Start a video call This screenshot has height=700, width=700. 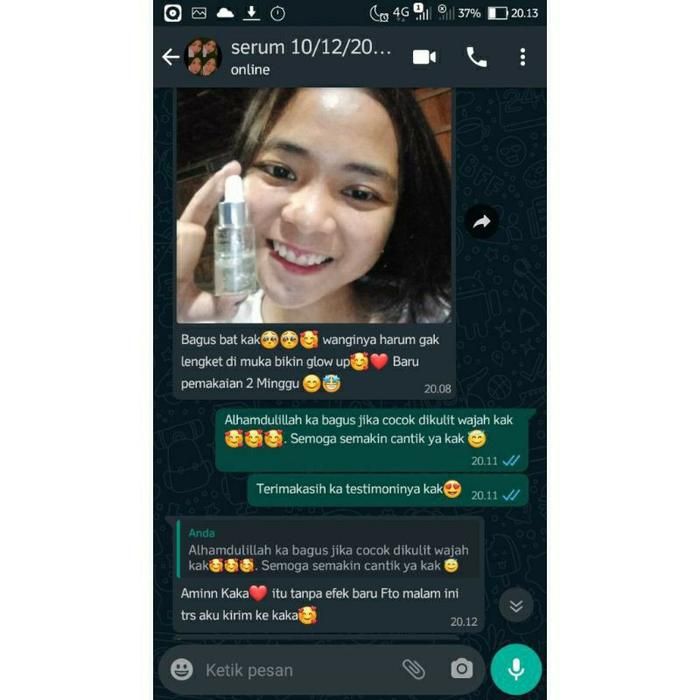[x=425, y=57]
